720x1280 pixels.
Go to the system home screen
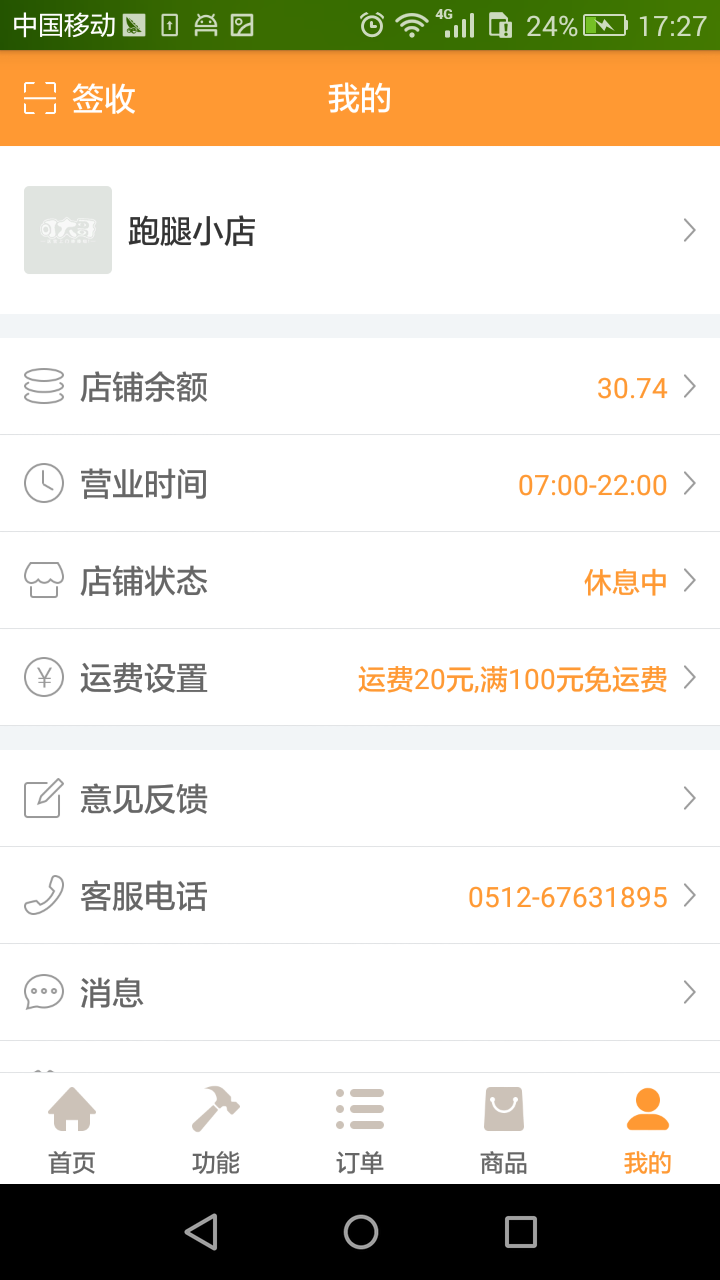coord(360,1232)
